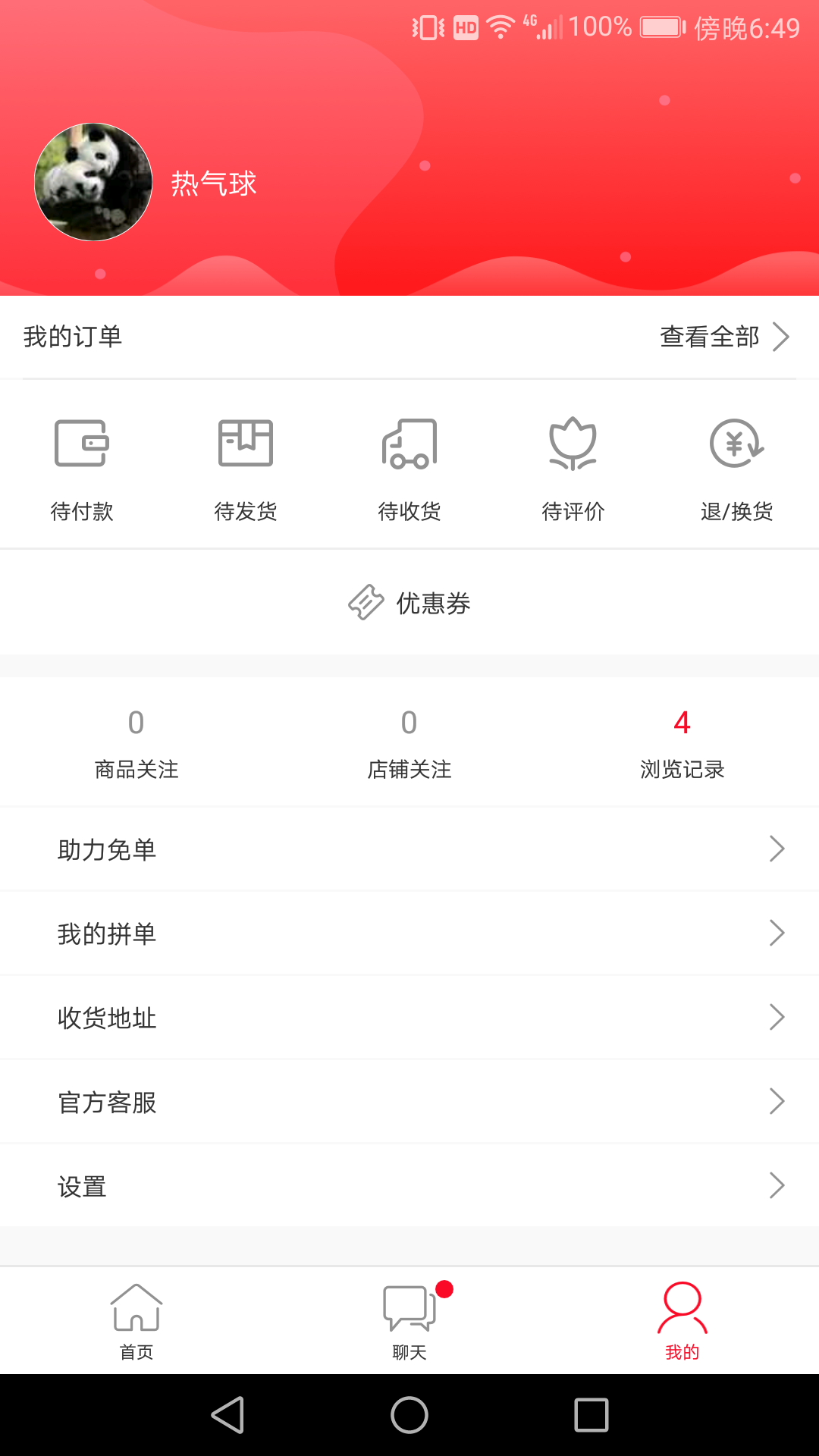Open the 聊天 chat bubble icon

(409, 1306)
